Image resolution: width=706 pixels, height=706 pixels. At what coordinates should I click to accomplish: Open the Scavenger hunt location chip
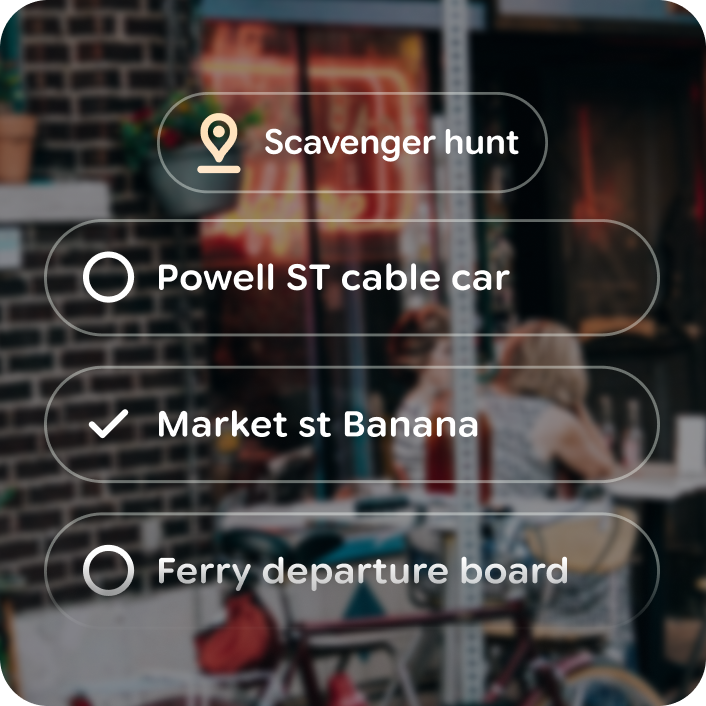point(352,142)
